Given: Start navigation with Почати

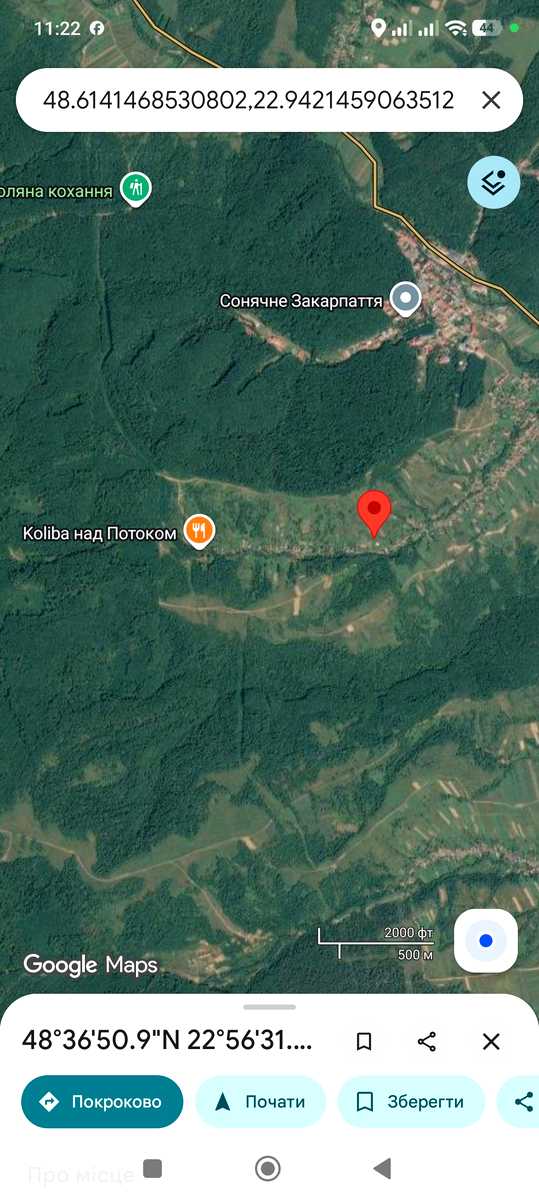Looking at the screenshot, I should pyautogui.click(x=260, y=1102).
